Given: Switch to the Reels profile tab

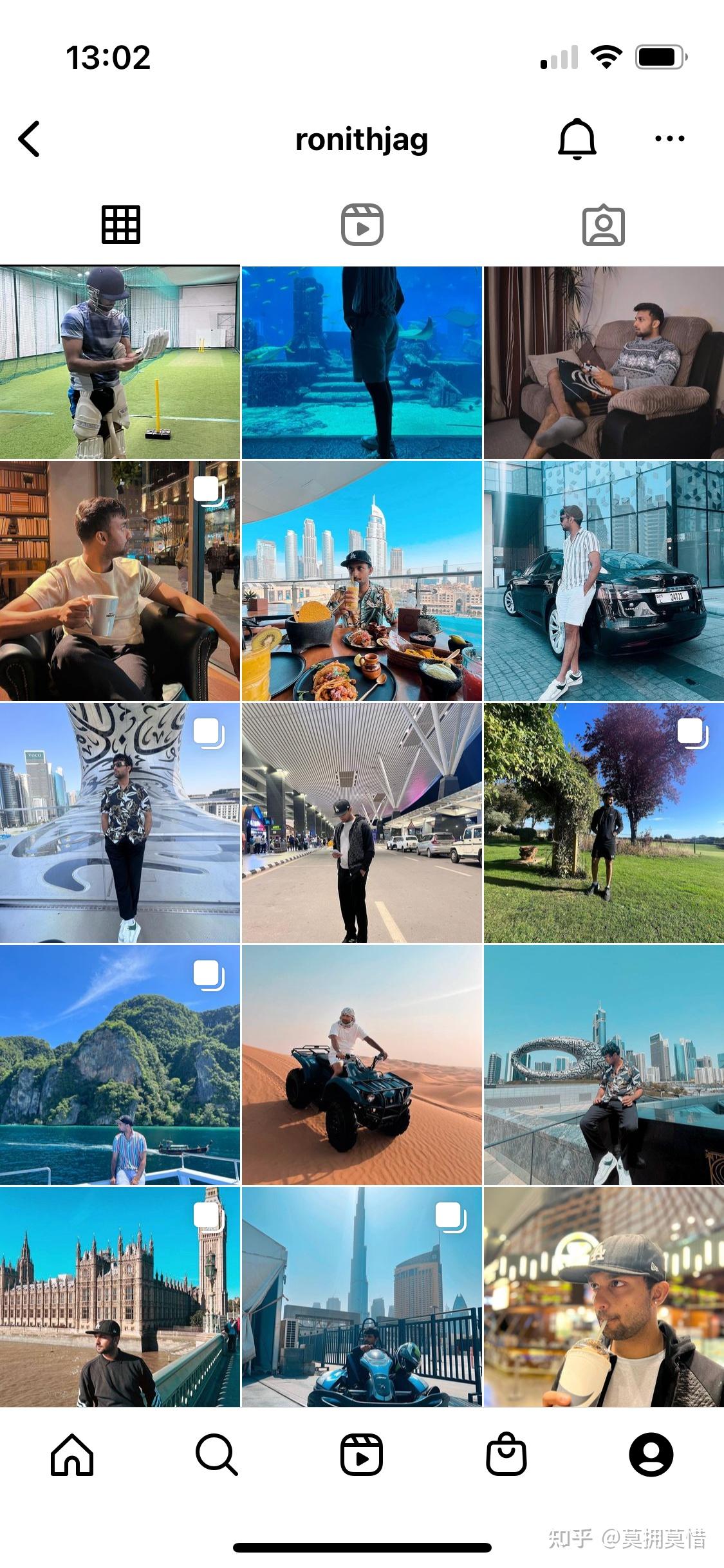Looking at the screenshot, I should click(x=362, y=225).
